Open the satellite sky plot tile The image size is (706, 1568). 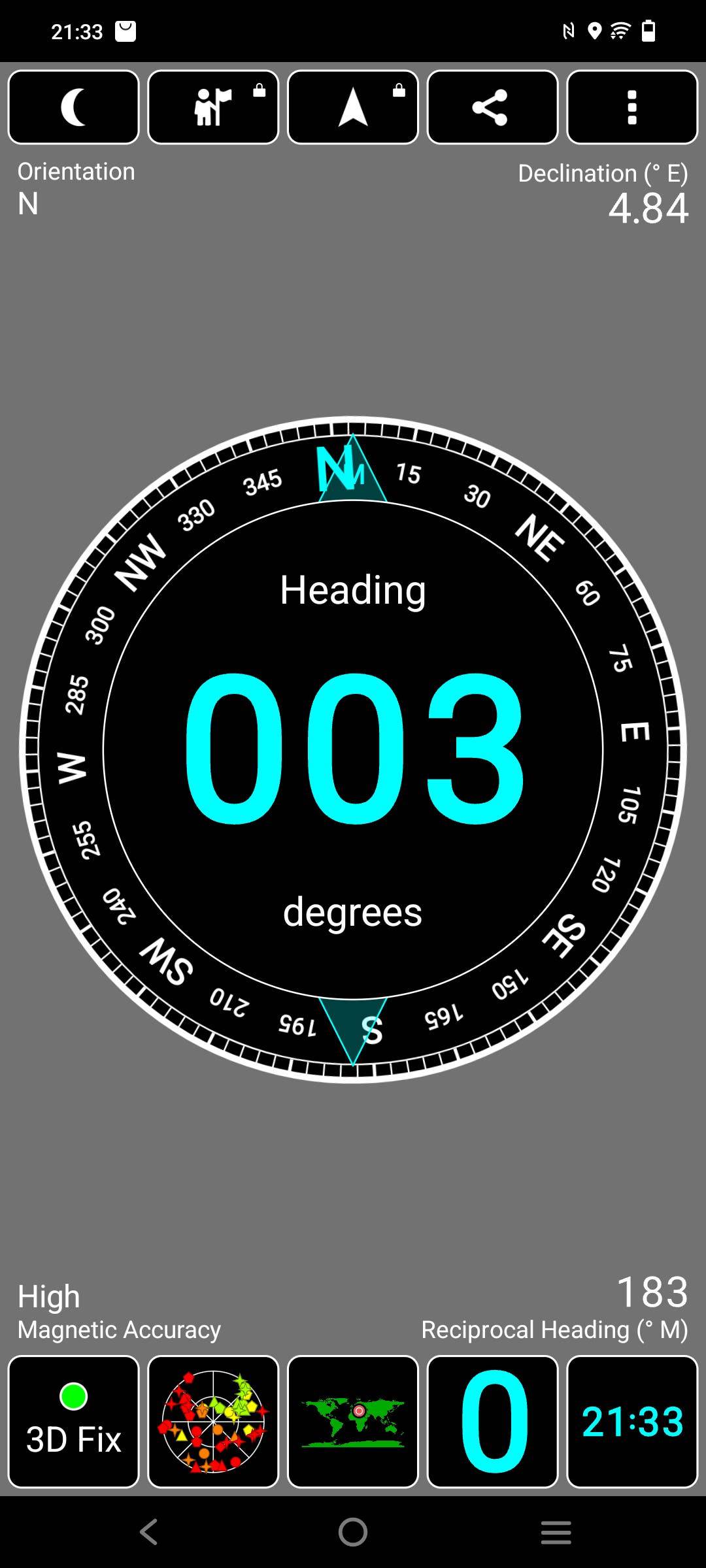(213, 1422)
